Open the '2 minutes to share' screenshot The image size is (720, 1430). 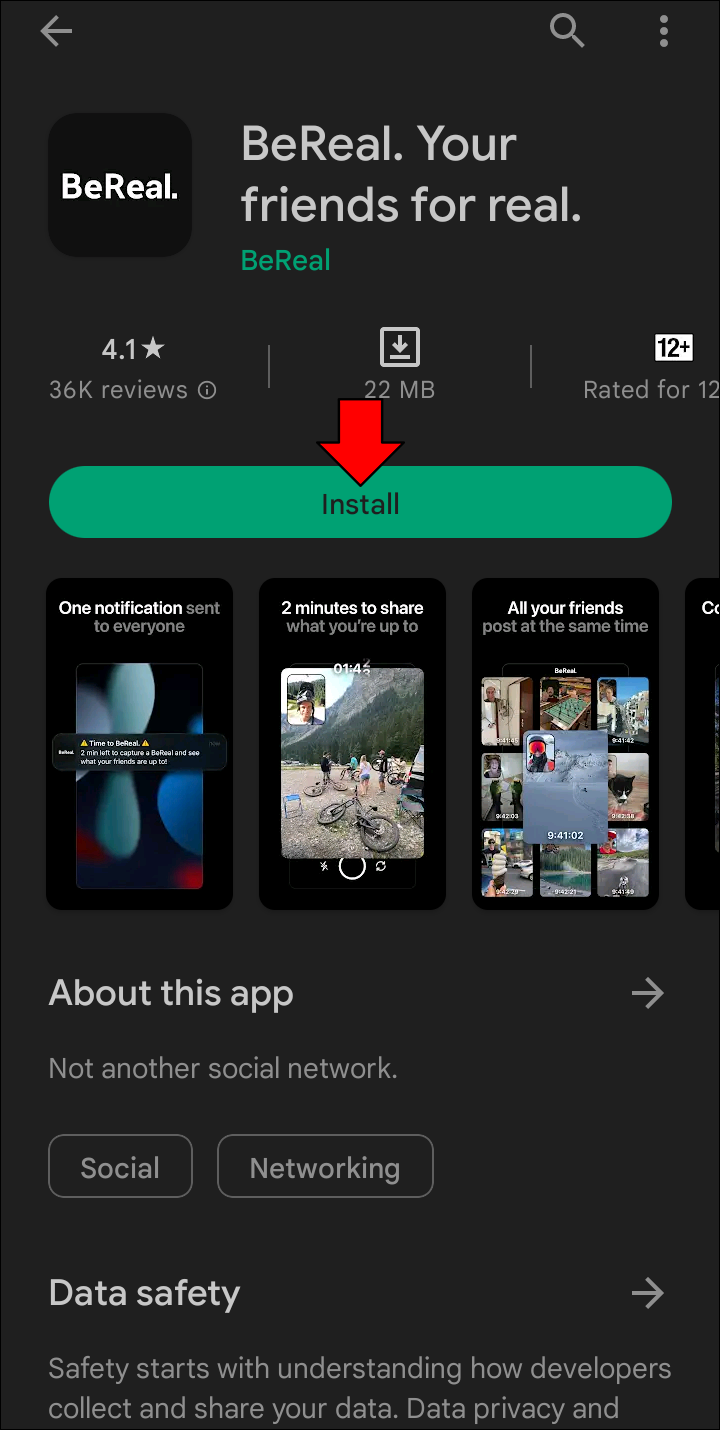(x=352, y=744)
